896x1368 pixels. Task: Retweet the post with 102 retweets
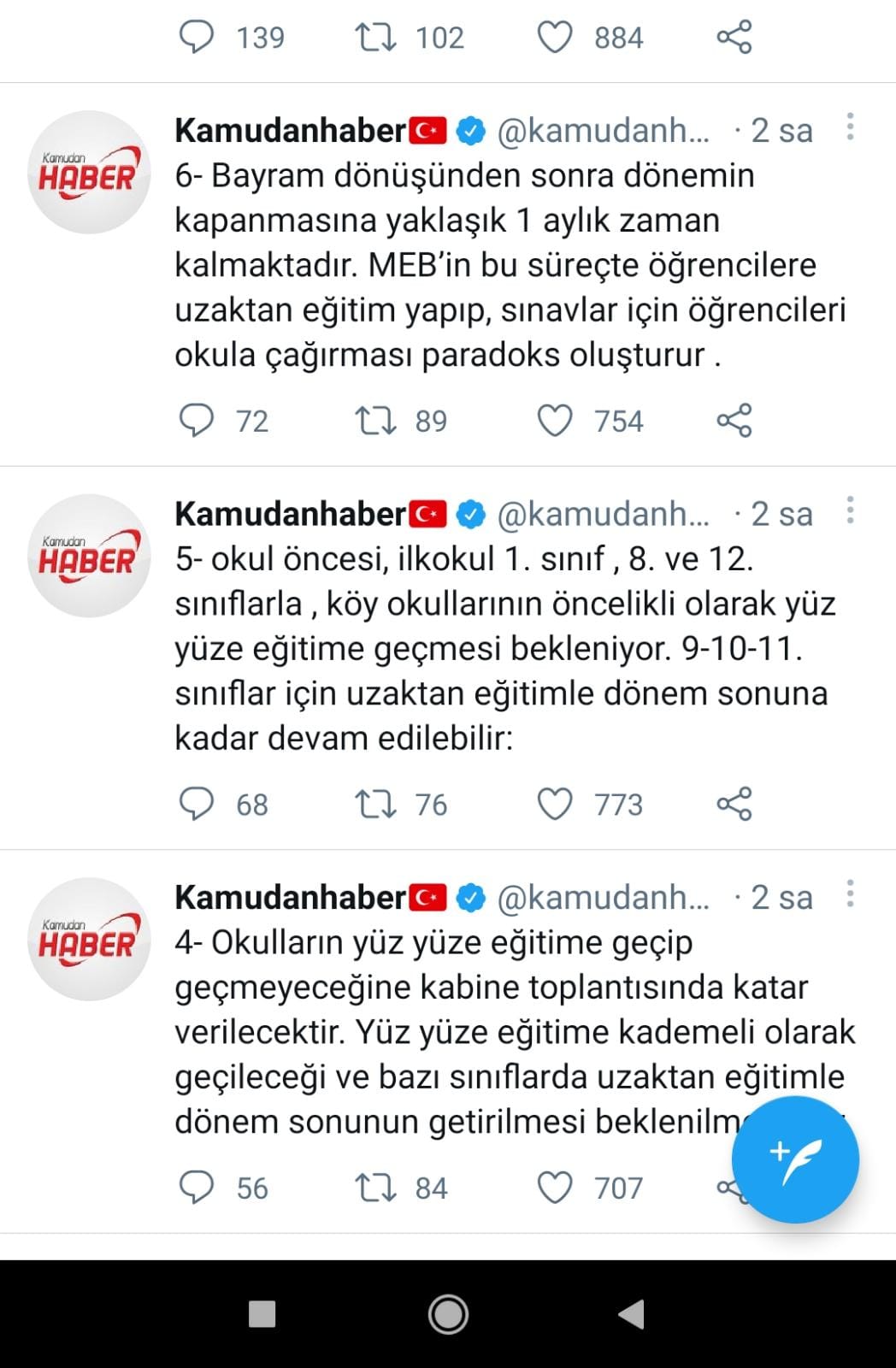tap(375, 38)
